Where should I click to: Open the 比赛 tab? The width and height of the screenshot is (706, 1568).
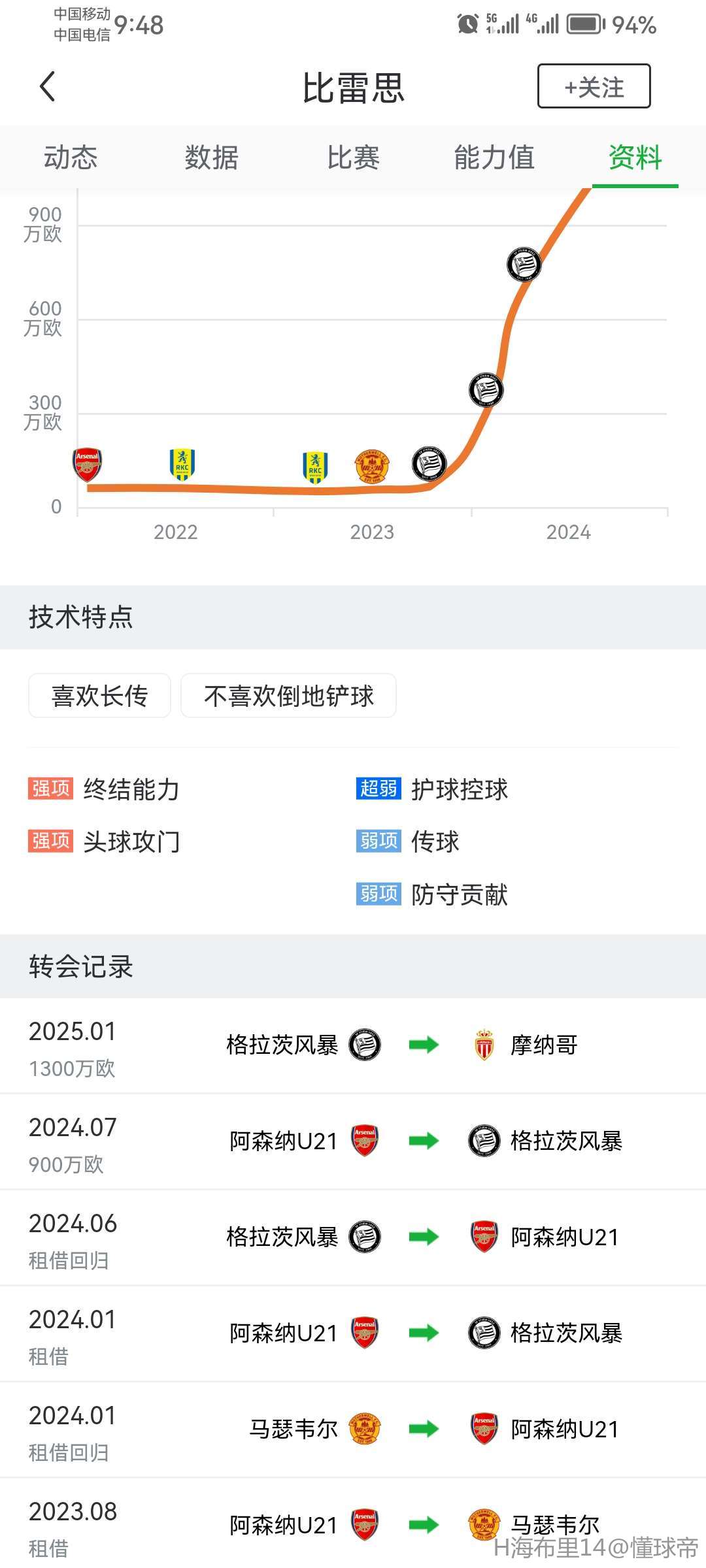(x=353, y=158)
